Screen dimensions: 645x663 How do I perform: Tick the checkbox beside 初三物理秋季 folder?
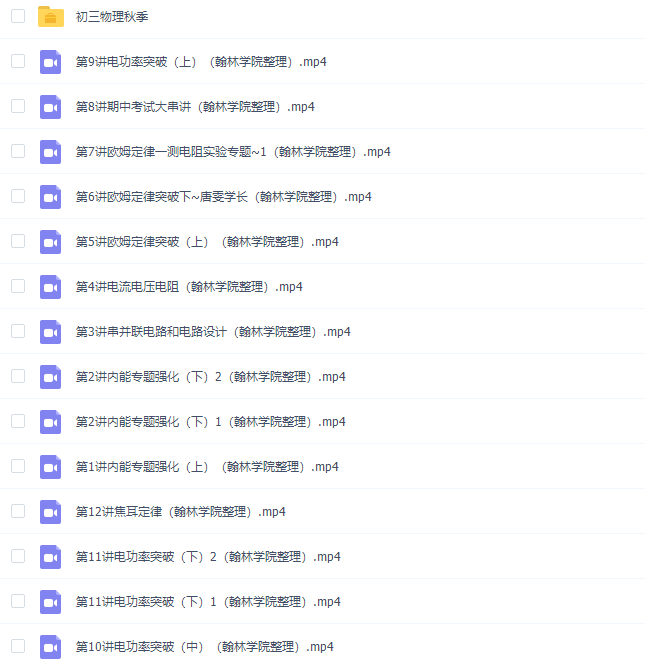[18, 16]
